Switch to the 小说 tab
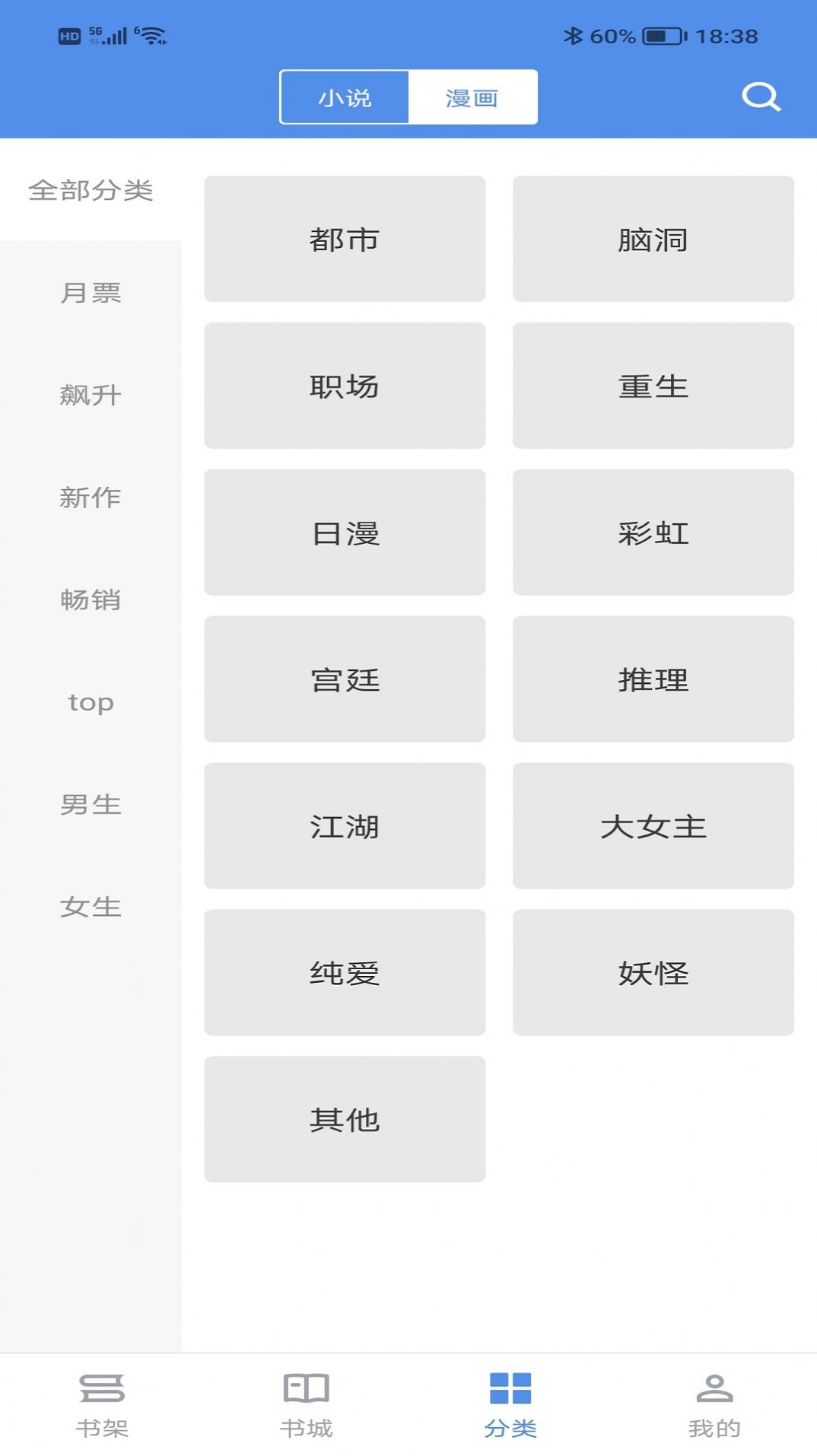The width and height of the screenshot is (817, 1456). click(x=344, y=97)
